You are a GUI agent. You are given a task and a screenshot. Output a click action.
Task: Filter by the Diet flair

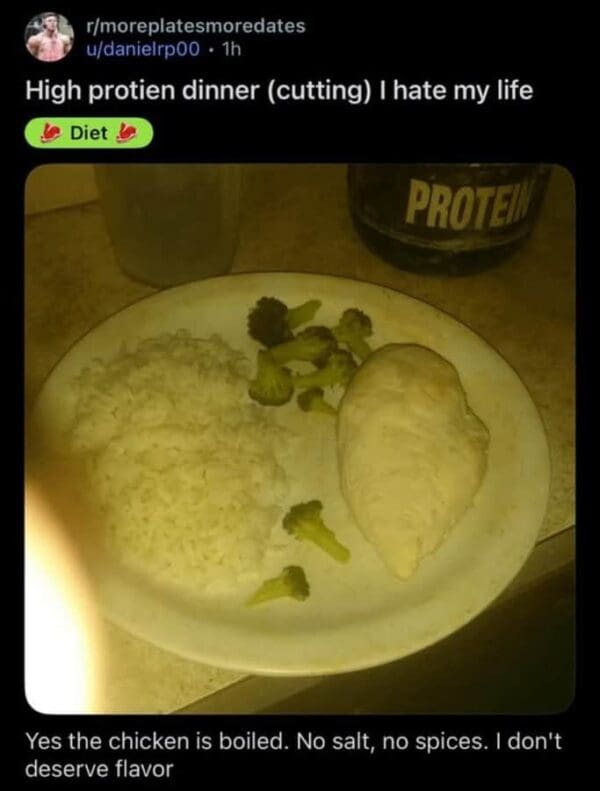click(89, 133)
